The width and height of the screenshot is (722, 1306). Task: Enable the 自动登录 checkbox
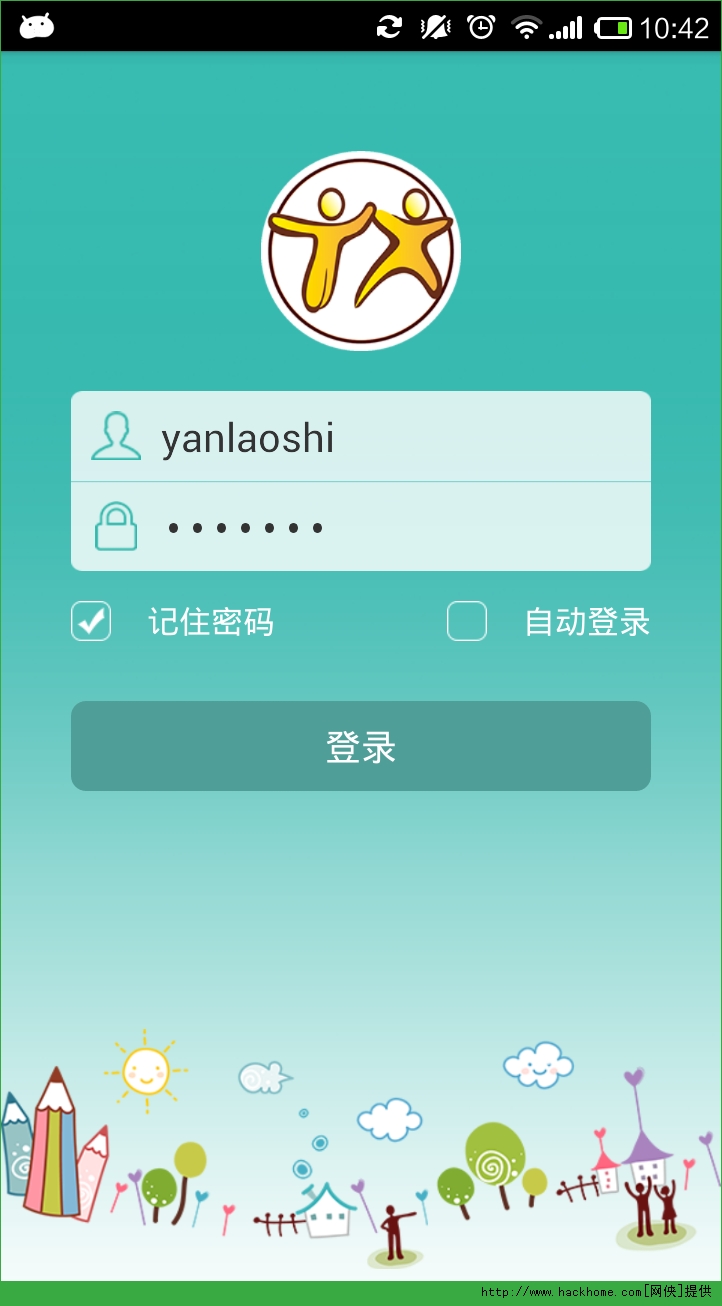[467, 621]
